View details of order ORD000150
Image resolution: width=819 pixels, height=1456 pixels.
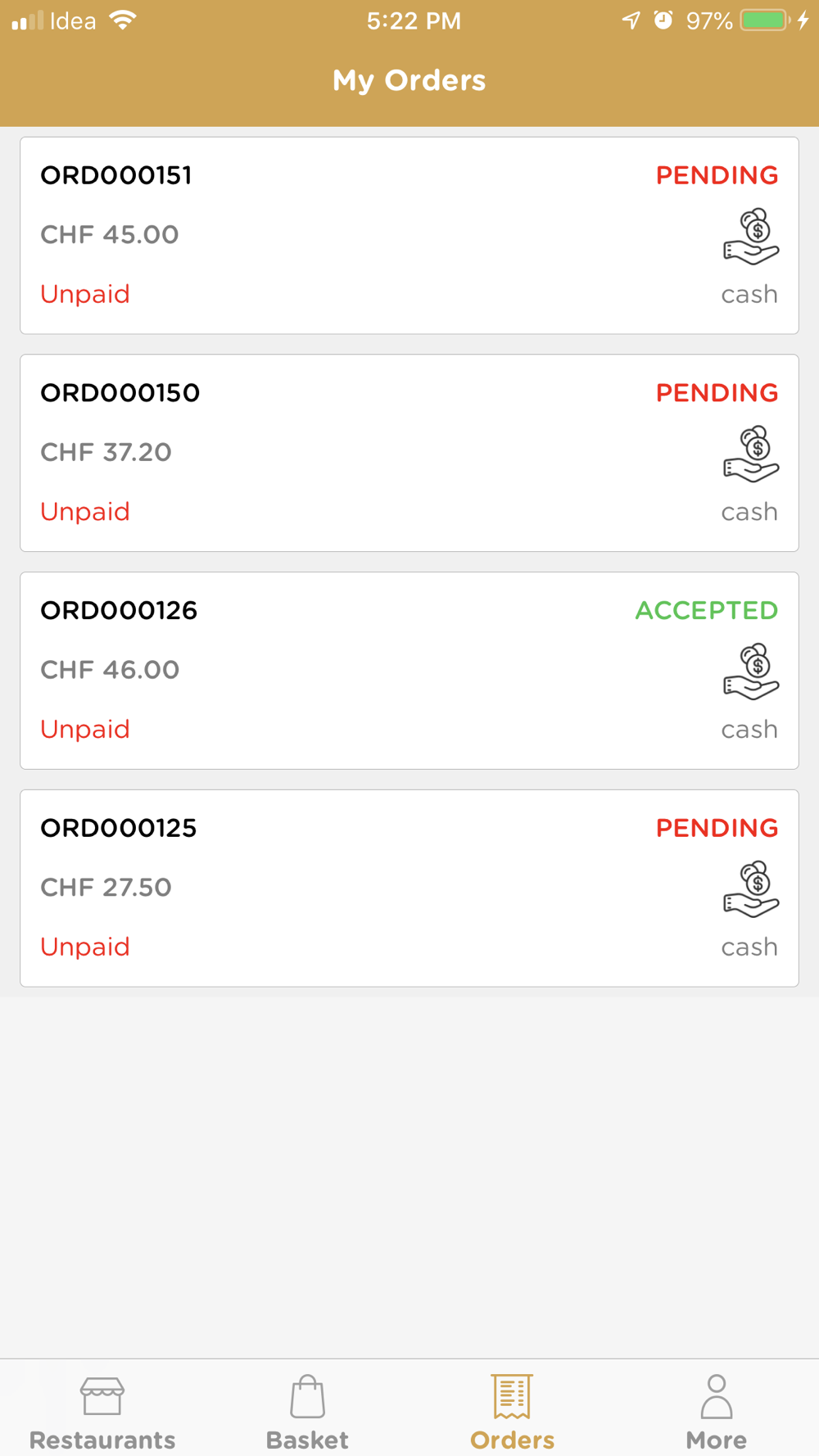[409, 453]
